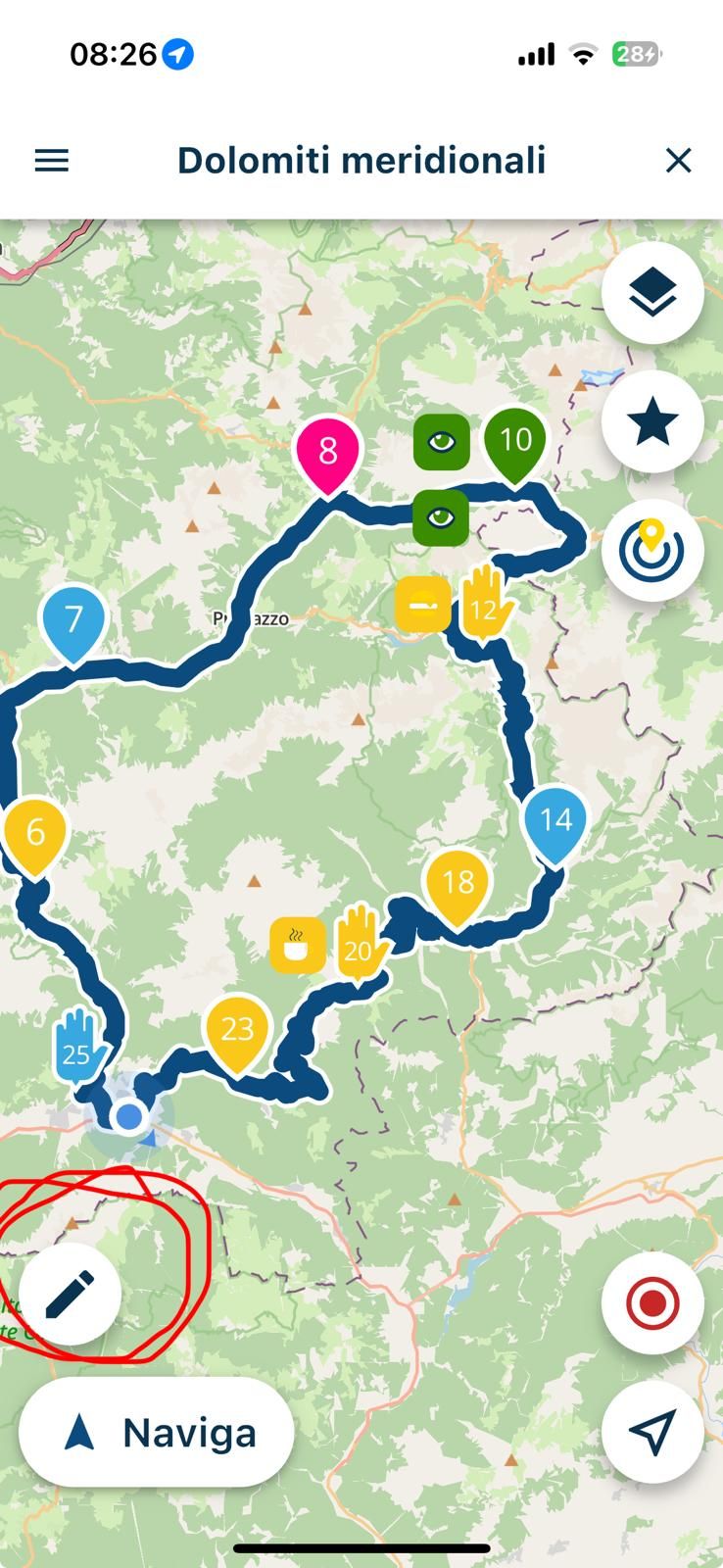Image resolution: width=723 pixels, height=1568 pixels.
Task: Start recording a track
Action: click(652, 1303)
